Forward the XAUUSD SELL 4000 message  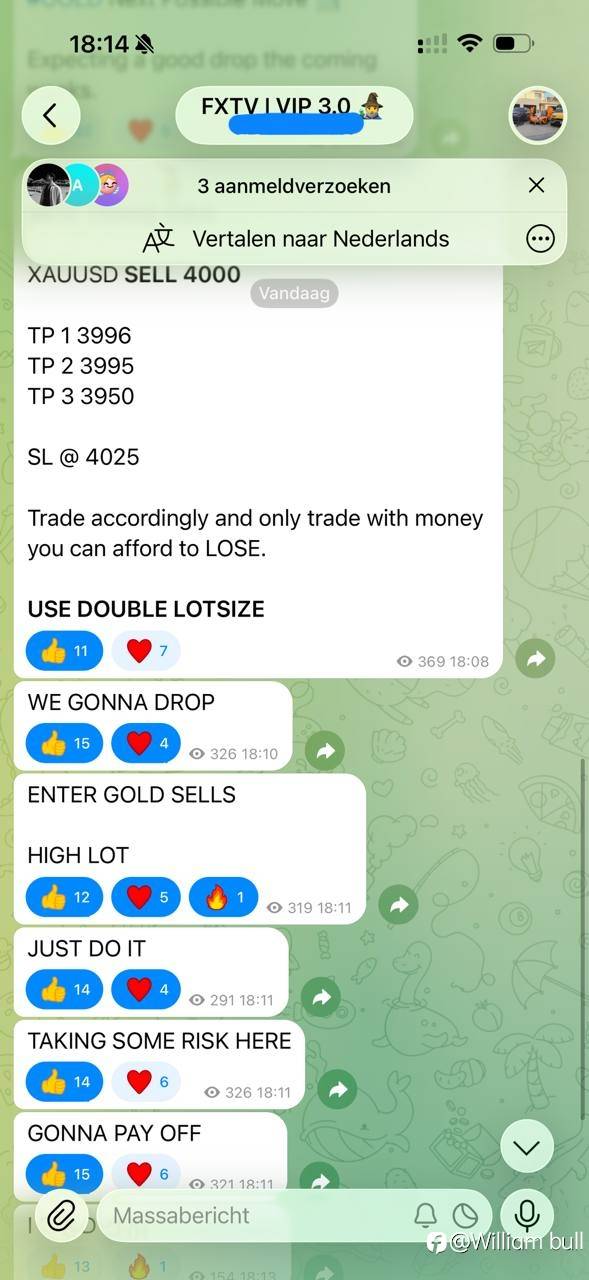tap(535, 658)
